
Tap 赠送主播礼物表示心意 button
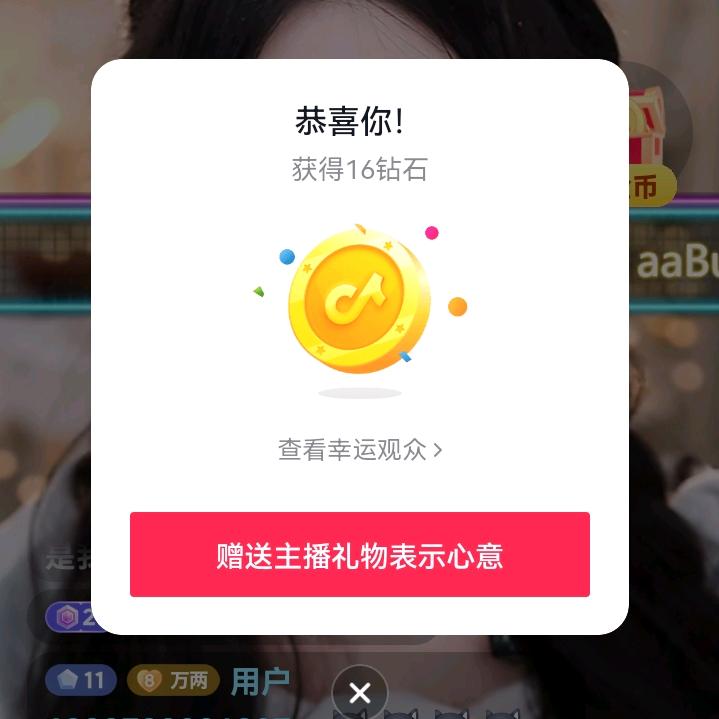coord(360,554)
